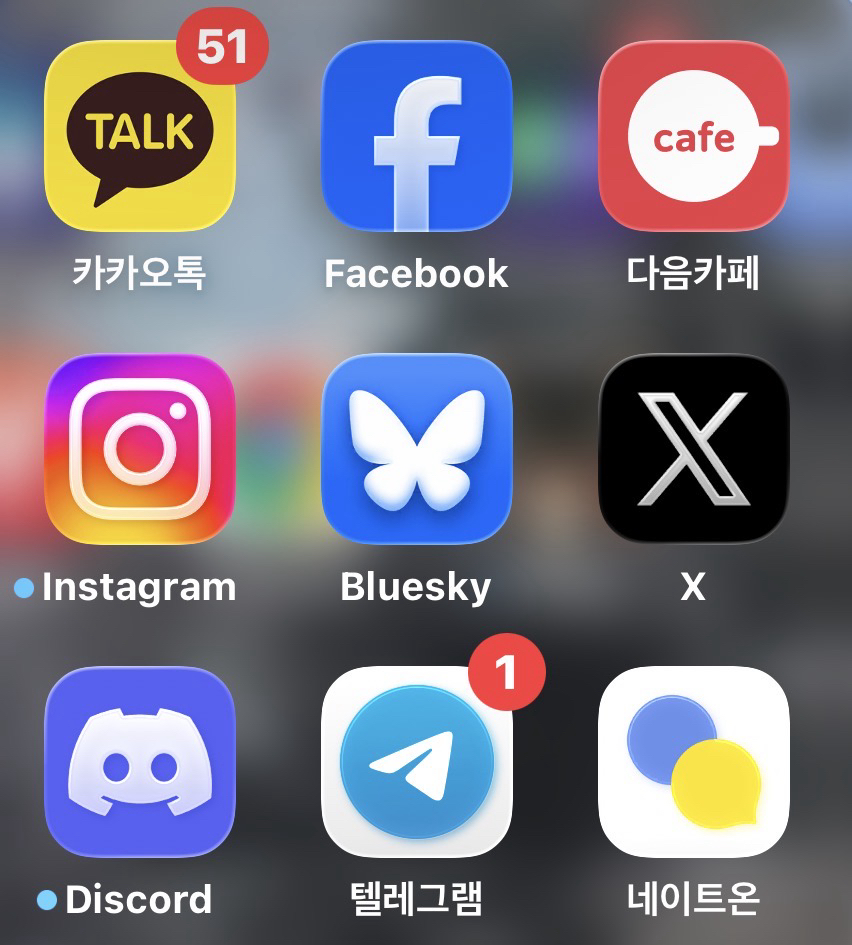Open the X app
Viewport: 852px width, 945px height.
(693, 448)
